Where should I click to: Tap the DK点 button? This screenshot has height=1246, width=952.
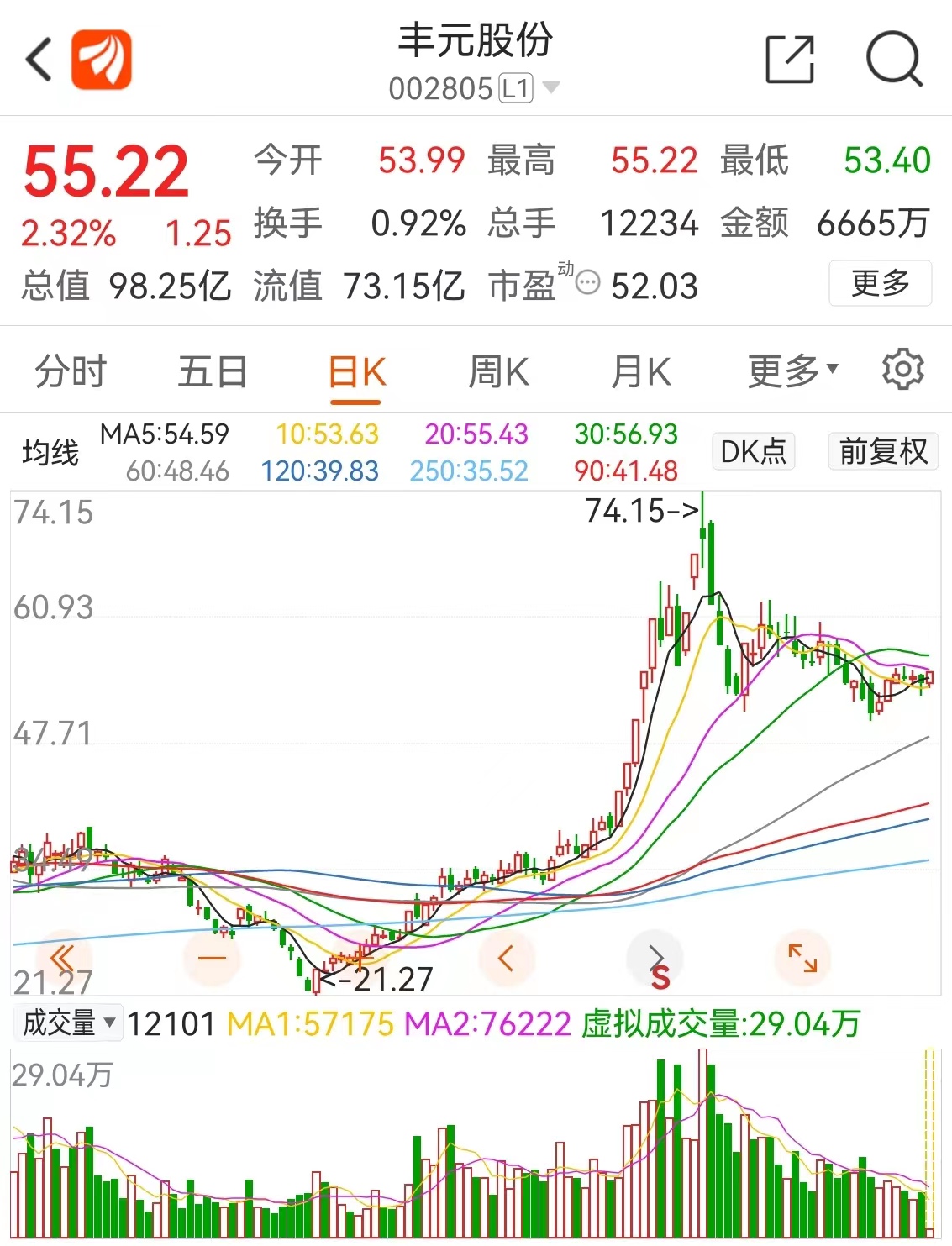[753, 451]
